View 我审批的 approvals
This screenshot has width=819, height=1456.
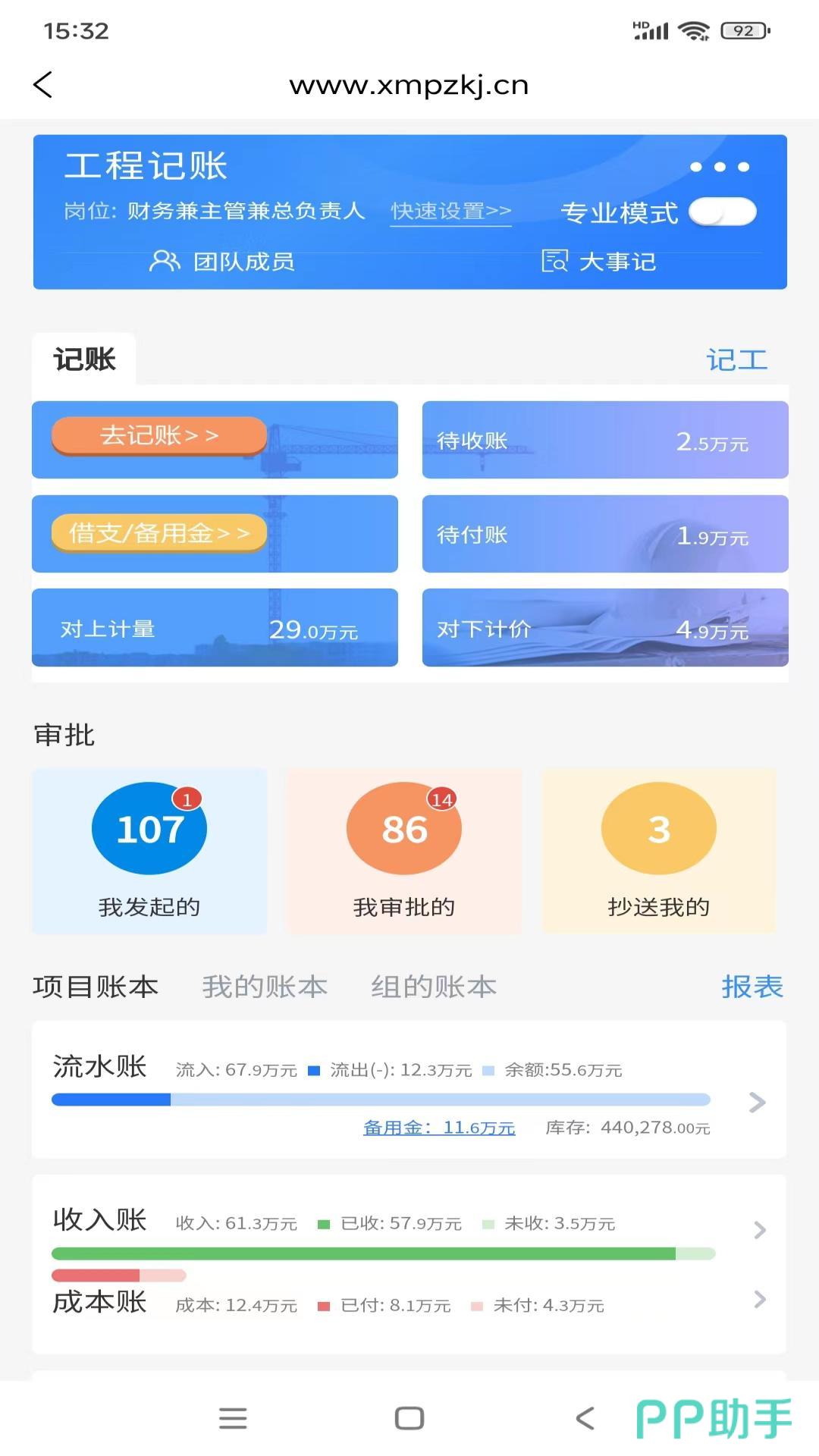point(403,851)
